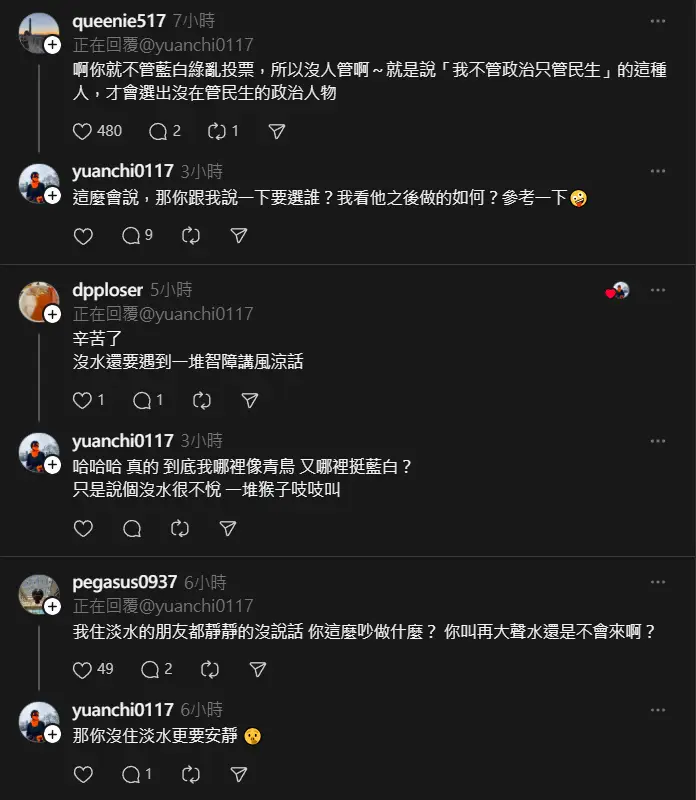Open overflow menu on dpploser's reply
This screenshot has height=800, width=696.
click(x=657, y=290)
